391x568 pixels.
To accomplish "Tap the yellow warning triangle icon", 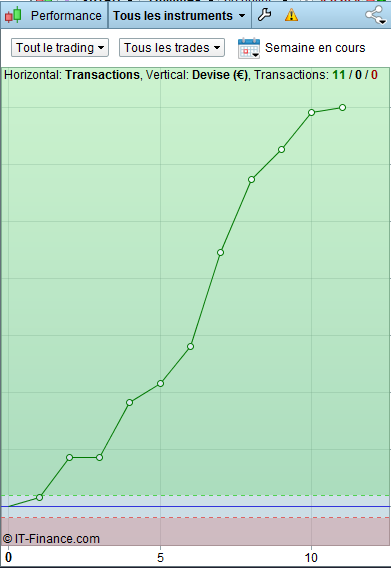I will pyautogui.click(x=291, y=16).
